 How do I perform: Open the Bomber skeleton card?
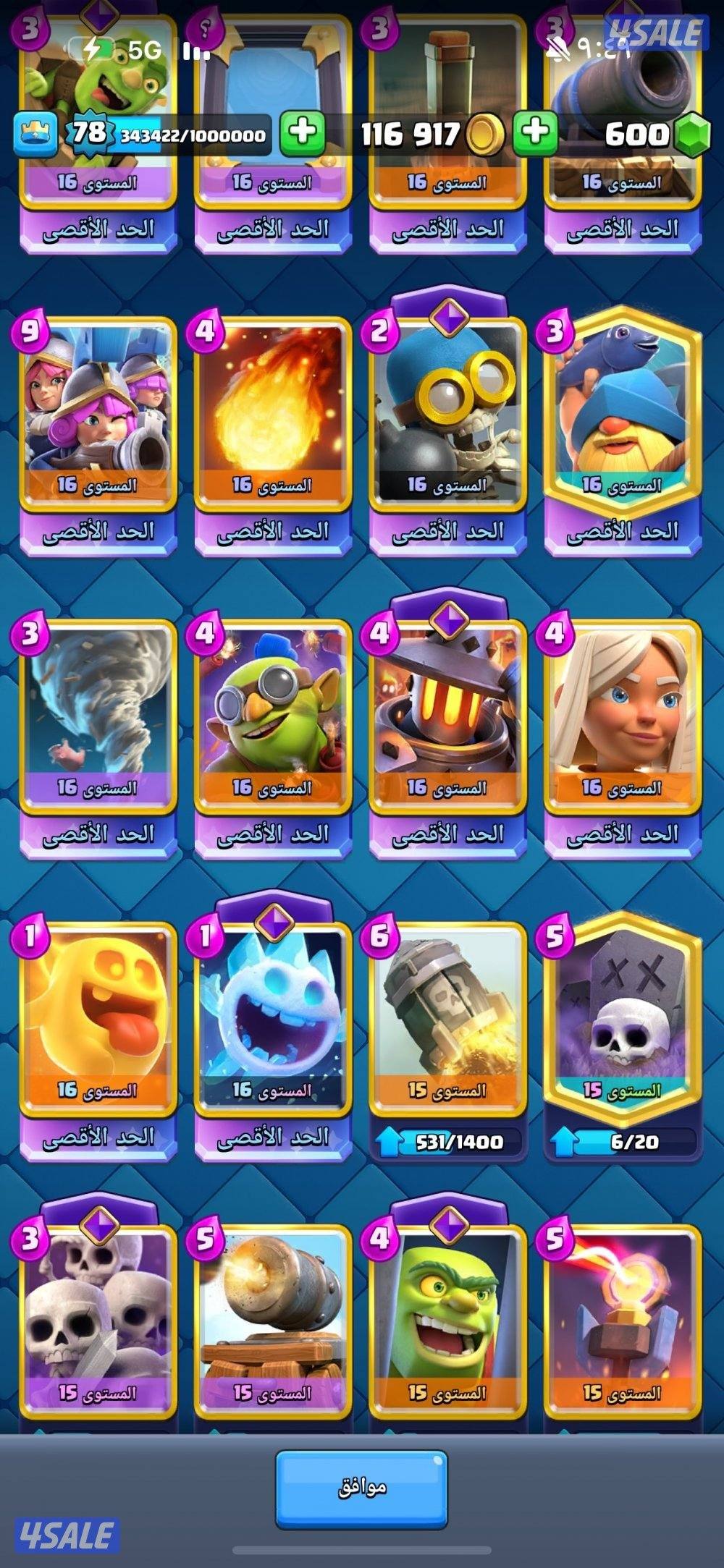[x=447, y=412]
